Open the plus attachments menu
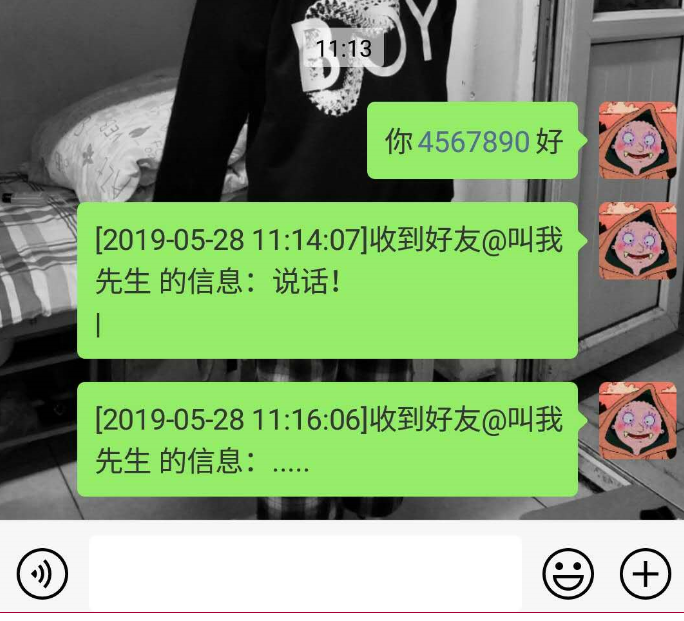The width and height of the screenshot is (684, 621). [645, 574]
